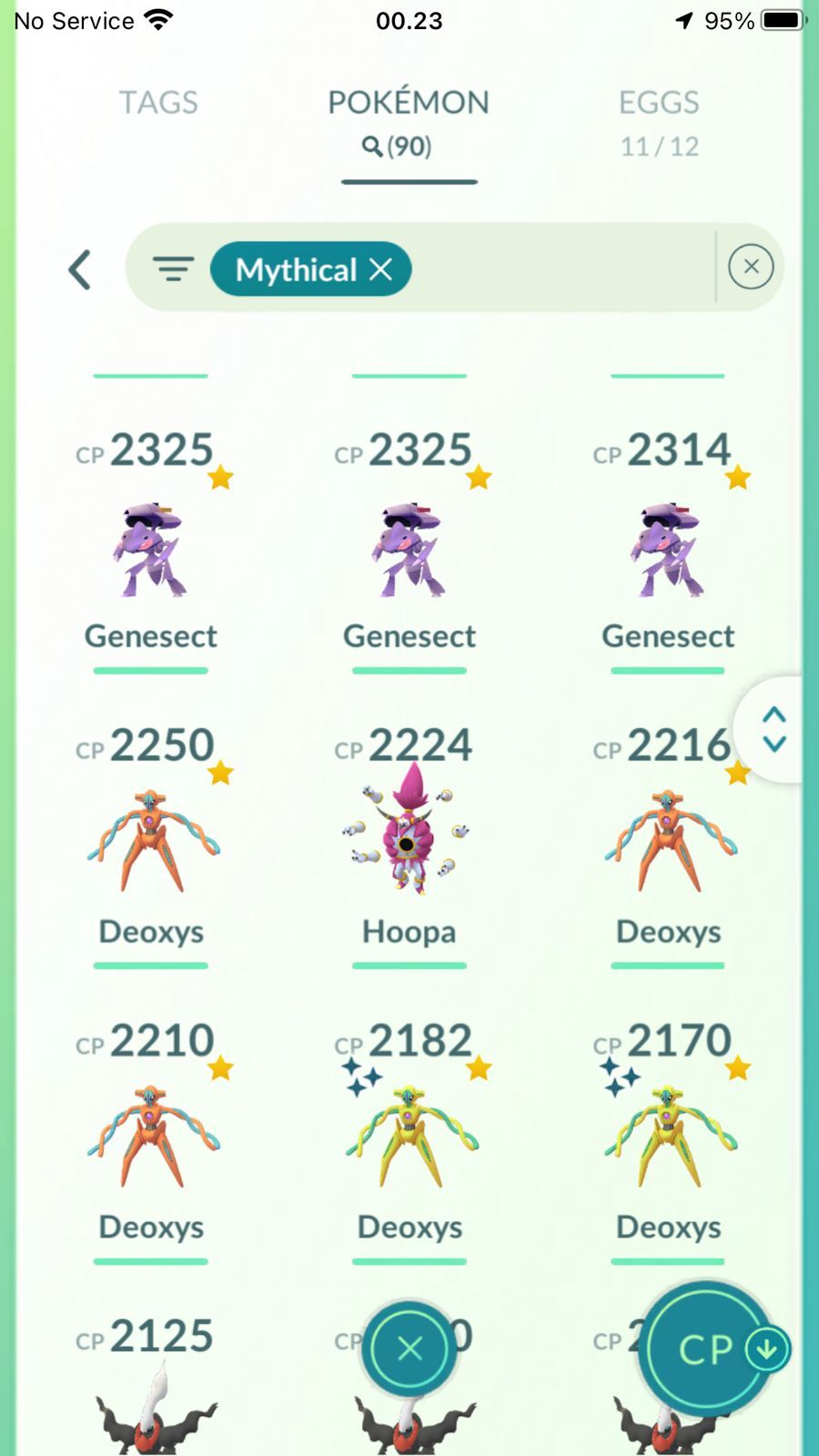Open shiny Deoxys with CP 2170
This screenshot has width=819, height=1456.
[x=668, y=1137]
